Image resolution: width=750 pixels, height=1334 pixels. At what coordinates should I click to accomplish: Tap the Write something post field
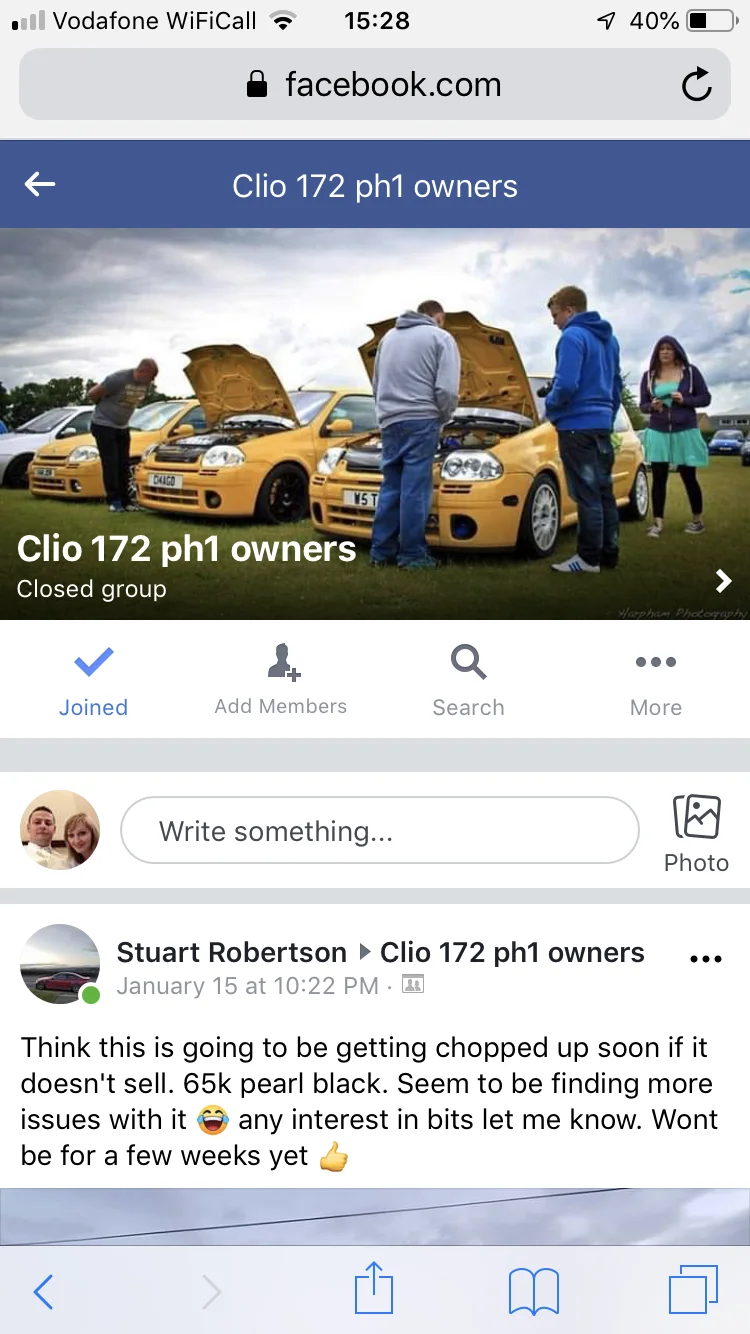click(379, 830)
